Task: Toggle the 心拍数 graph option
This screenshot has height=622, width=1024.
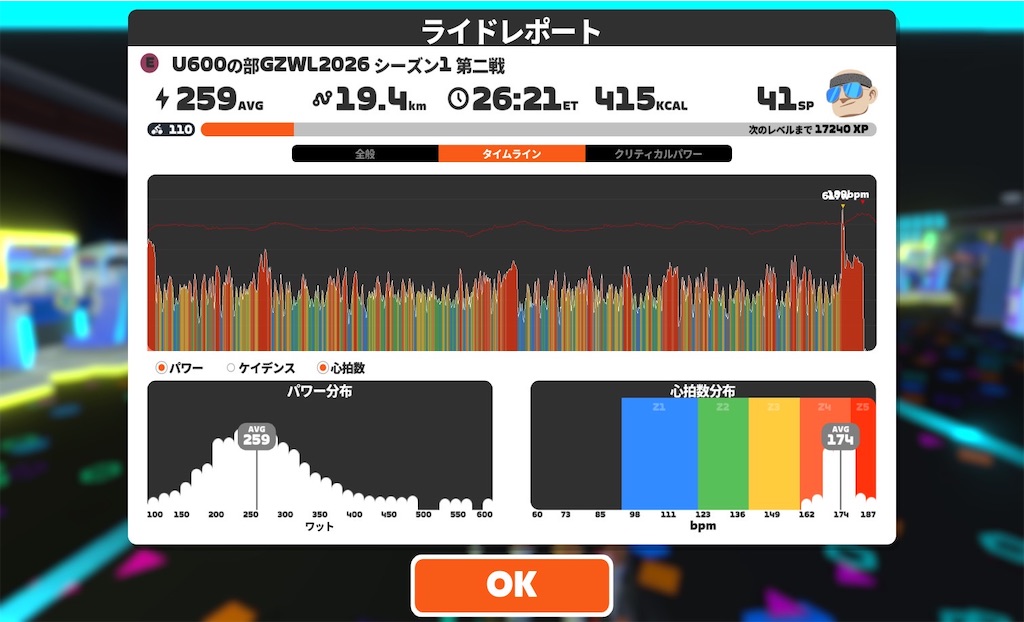Action: tap(340, 368)
